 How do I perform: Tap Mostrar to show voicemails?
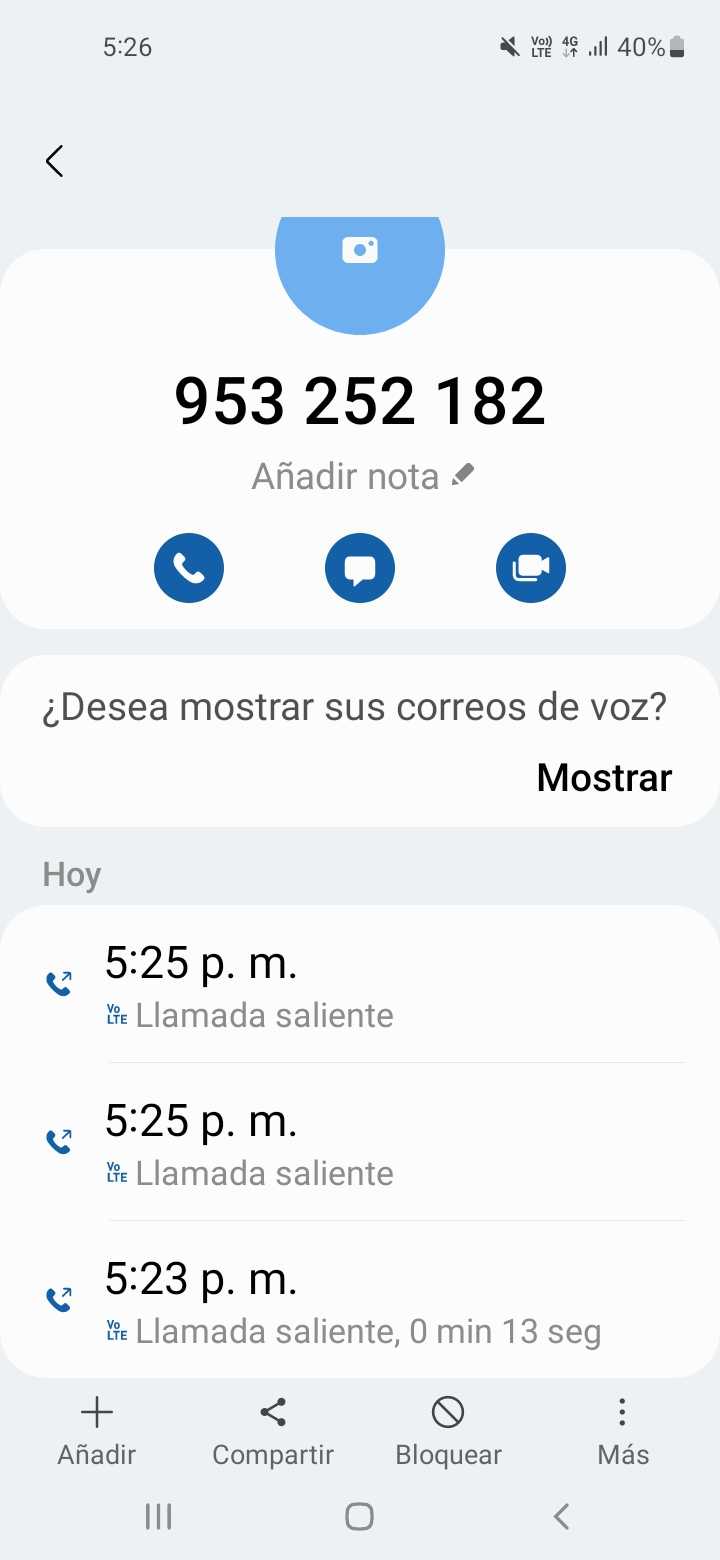[604, 777]
